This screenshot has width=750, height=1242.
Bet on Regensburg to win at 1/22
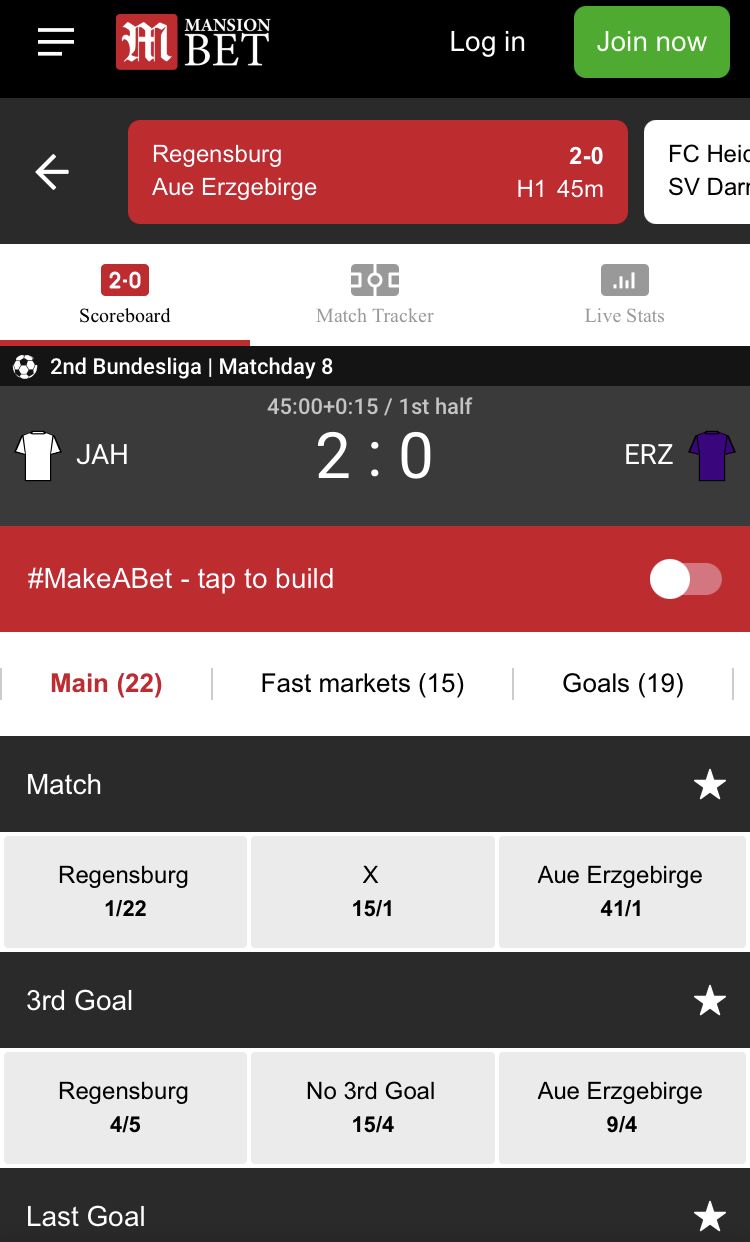[125, 891]
